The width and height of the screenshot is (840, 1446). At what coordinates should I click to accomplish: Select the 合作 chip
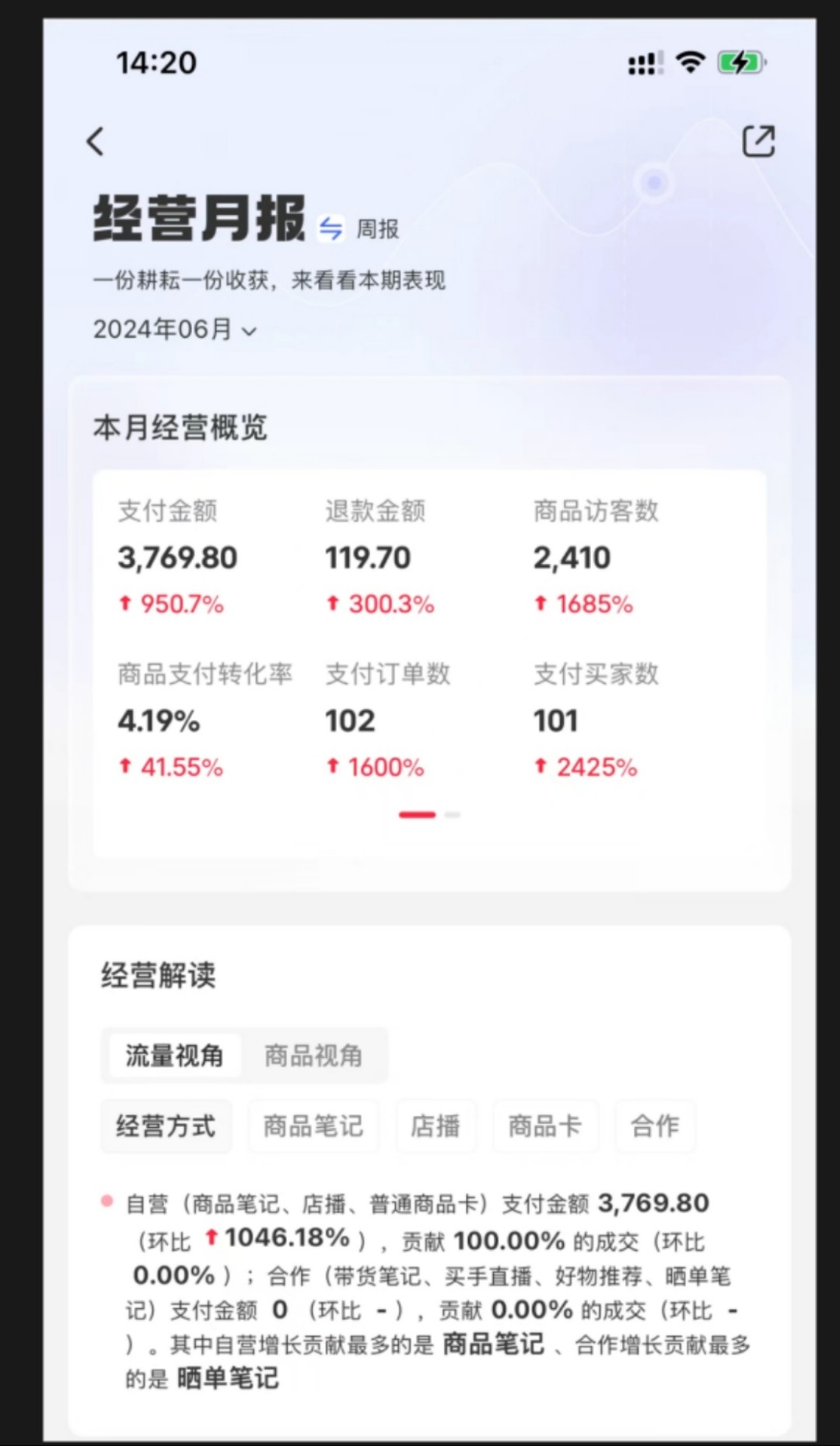click(655, 1126)
